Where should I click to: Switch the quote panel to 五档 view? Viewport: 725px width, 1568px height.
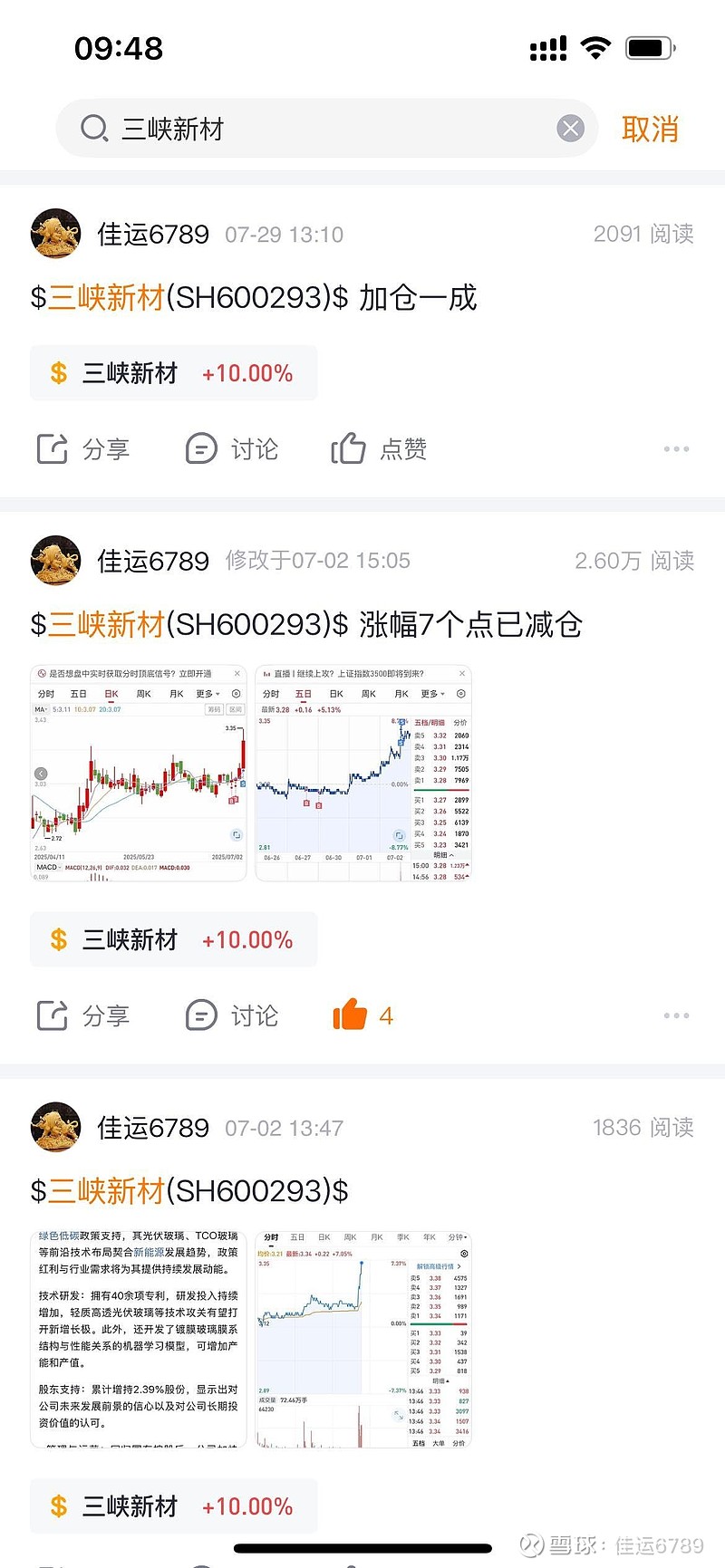click(x=421, y=722)
